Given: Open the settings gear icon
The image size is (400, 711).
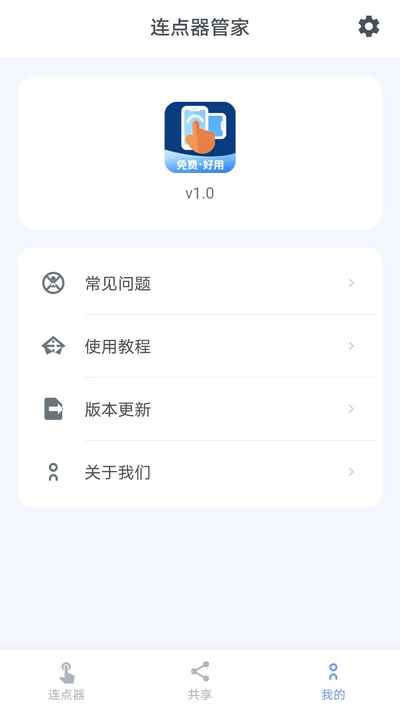Looking at the screenshot, I should 369,27.
